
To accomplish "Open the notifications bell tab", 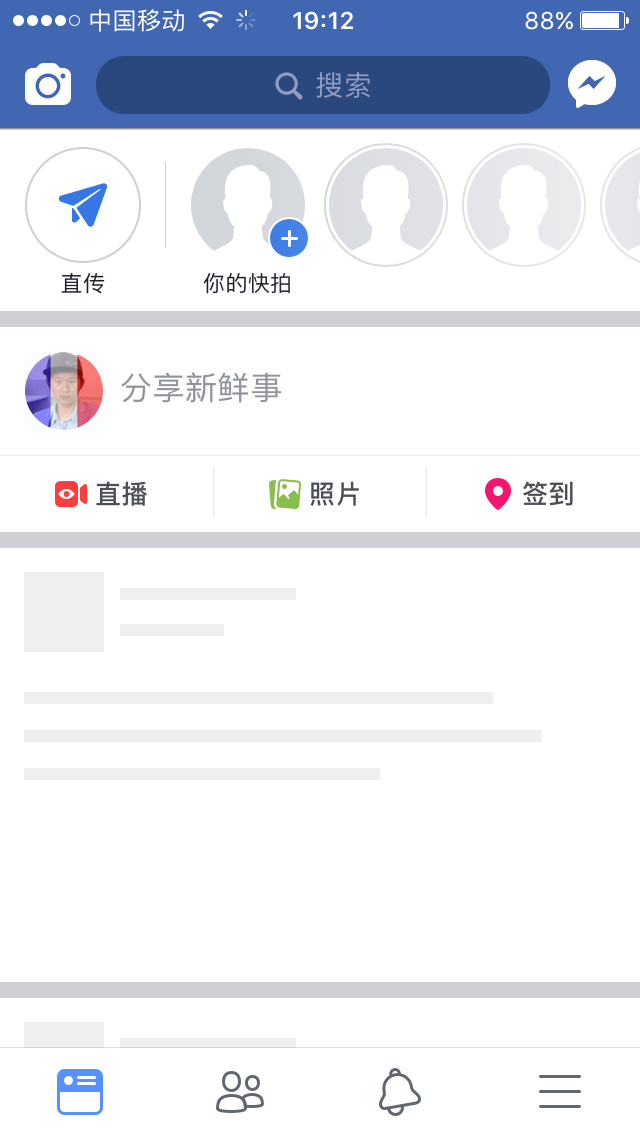I will pos(400,1091).
